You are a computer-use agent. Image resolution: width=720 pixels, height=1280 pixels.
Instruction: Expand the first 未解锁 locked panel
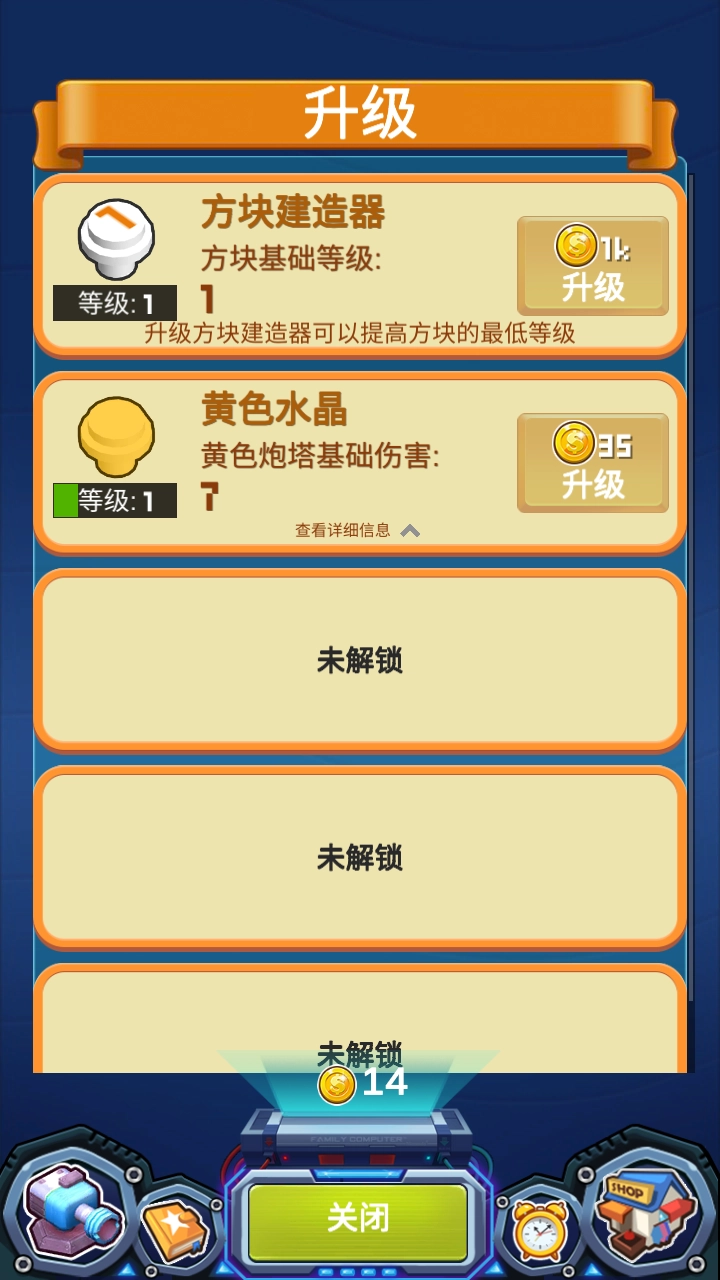click(x=360, y=660)
